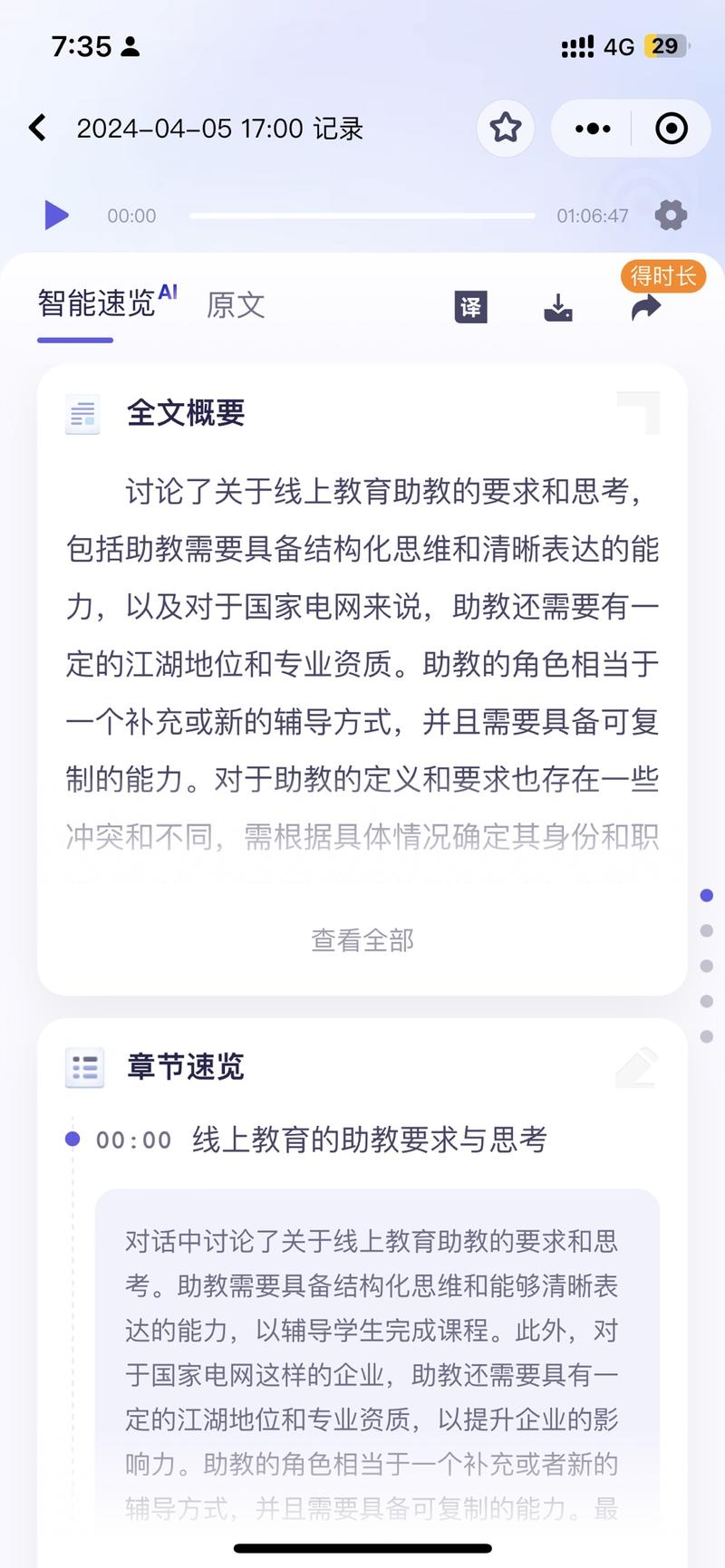
Task: Open the 全文概要 document icon
Action: pos(82,414)
